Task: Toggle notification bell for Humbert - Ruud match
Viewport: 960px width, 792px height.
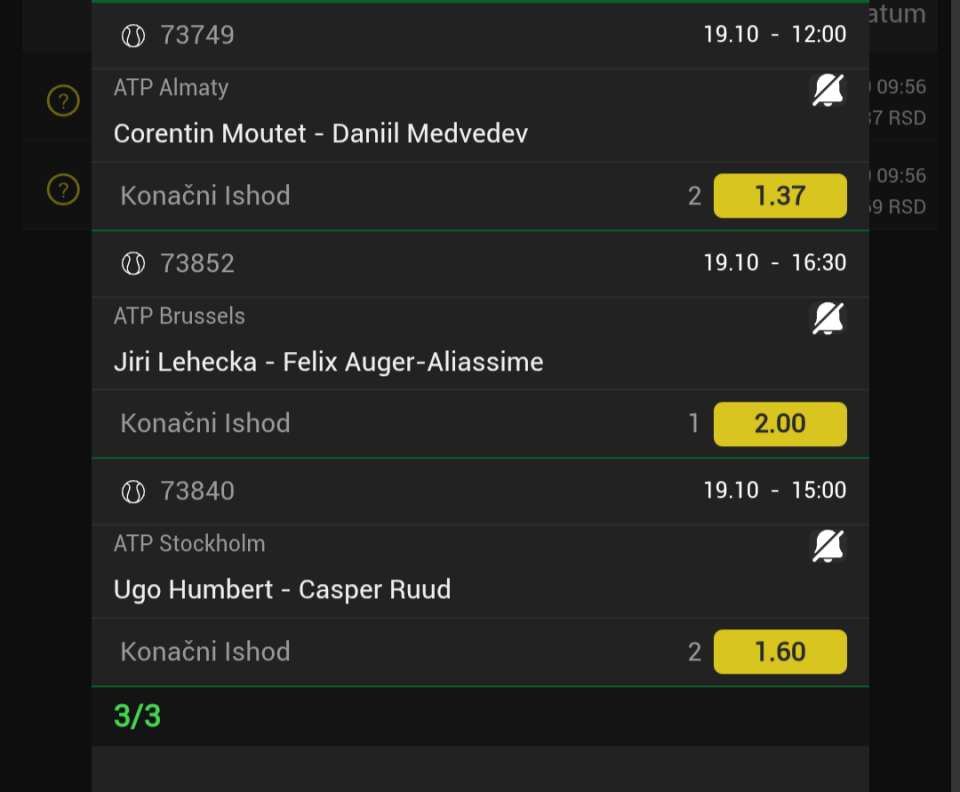Action: (827, 546)
